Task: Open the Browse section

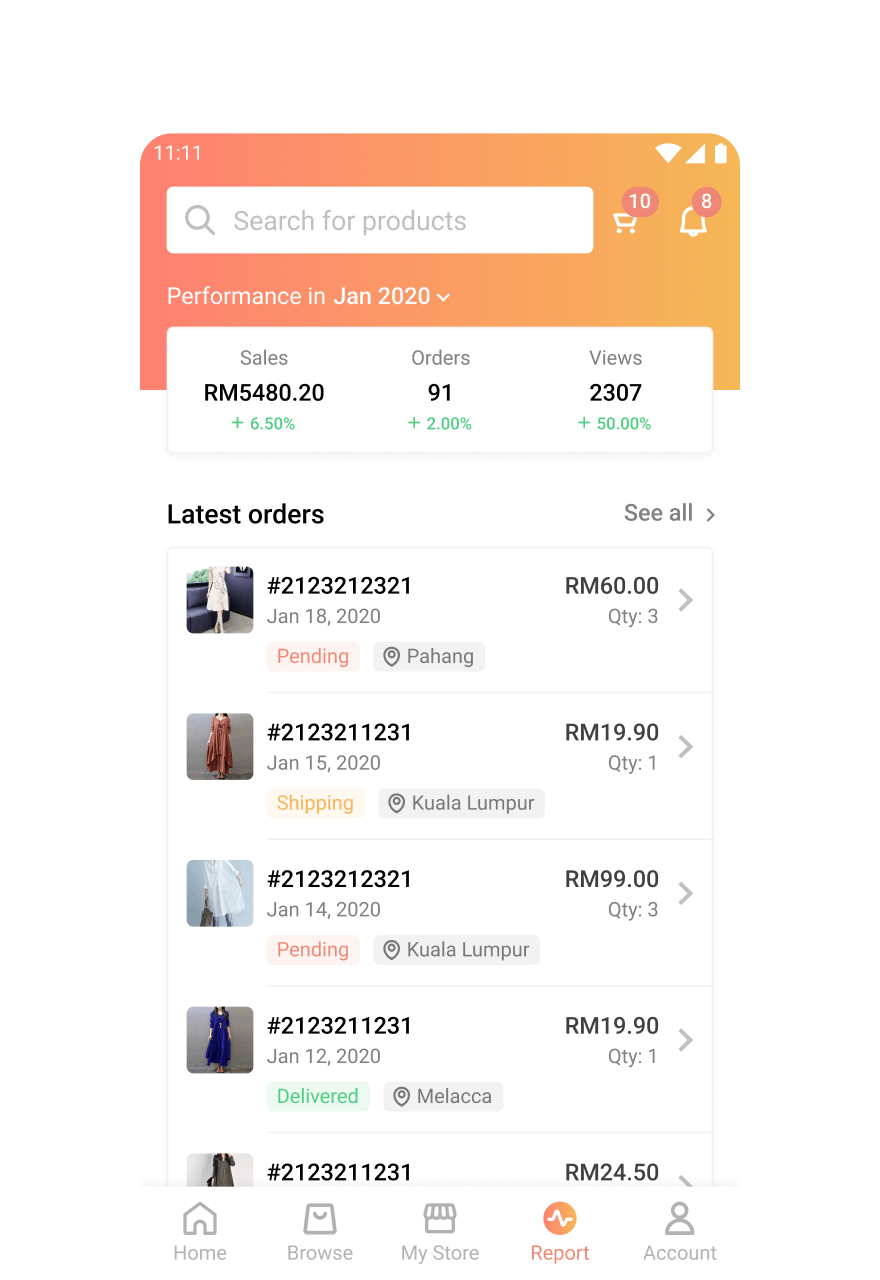Action: 320,1230
